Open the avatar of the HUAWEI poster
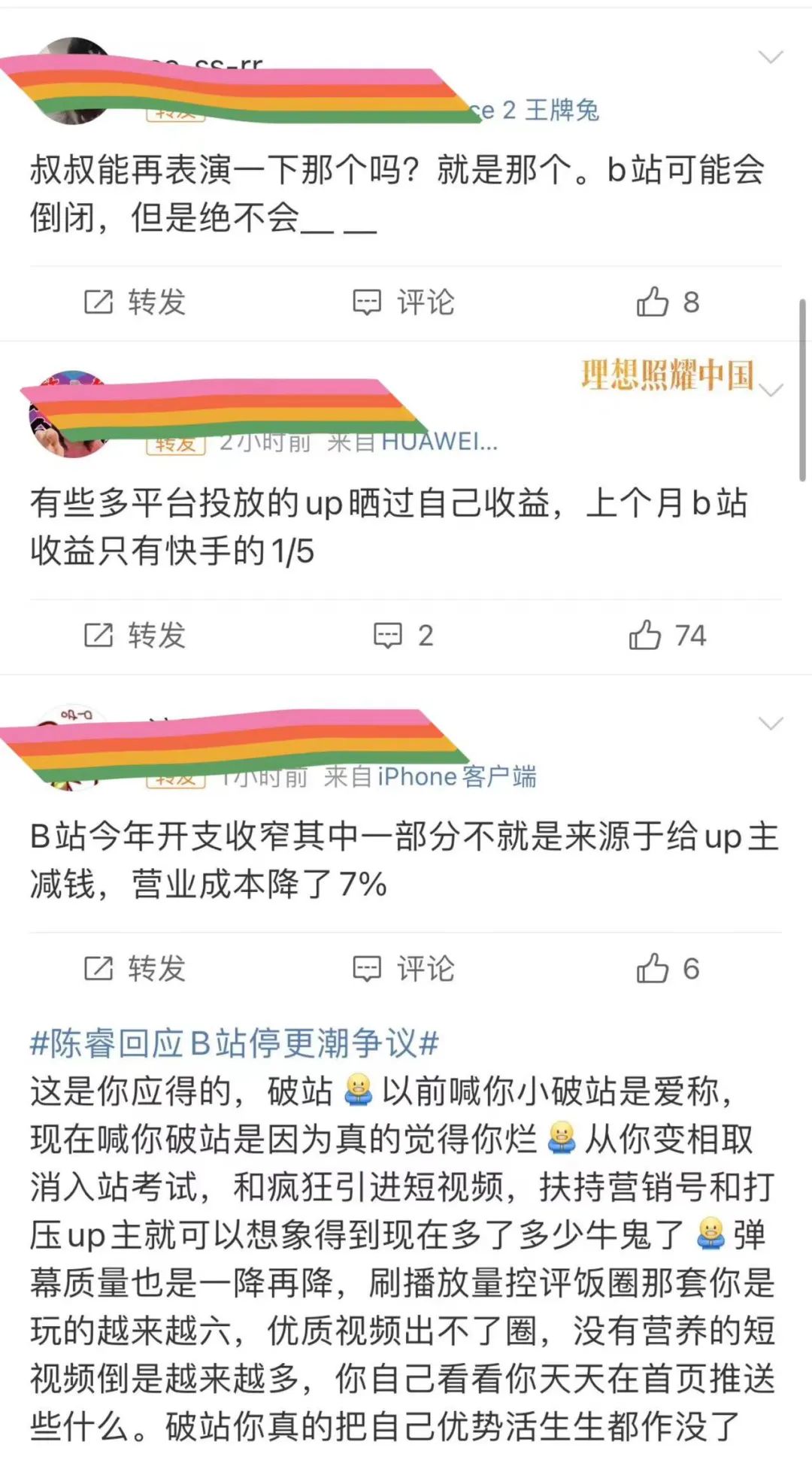812x1460 pixels. [x=69, y=415]
